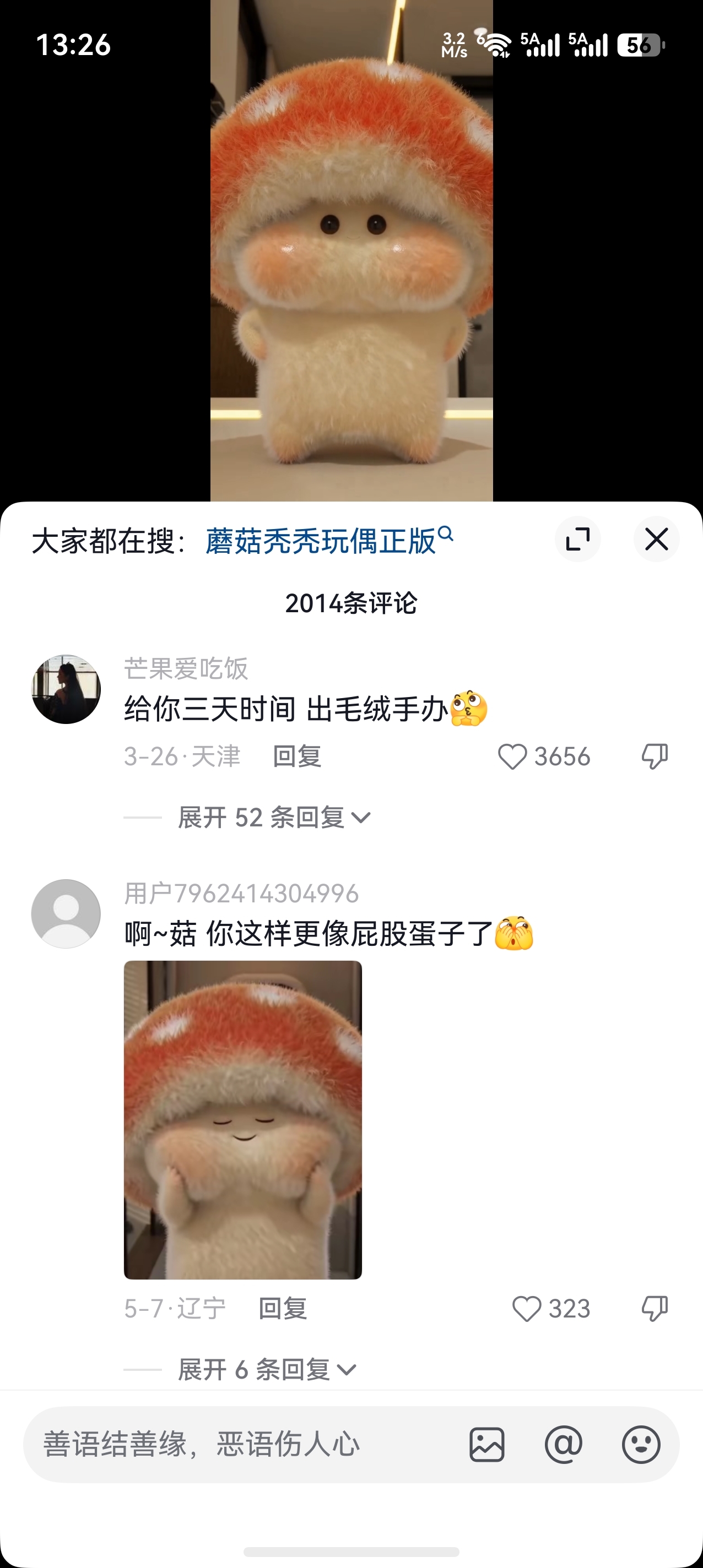This screenshot has height=1568, width=703.
Task: Reply to the 5-7 辽宁 comment
Action: click(x=283, y=1309)
